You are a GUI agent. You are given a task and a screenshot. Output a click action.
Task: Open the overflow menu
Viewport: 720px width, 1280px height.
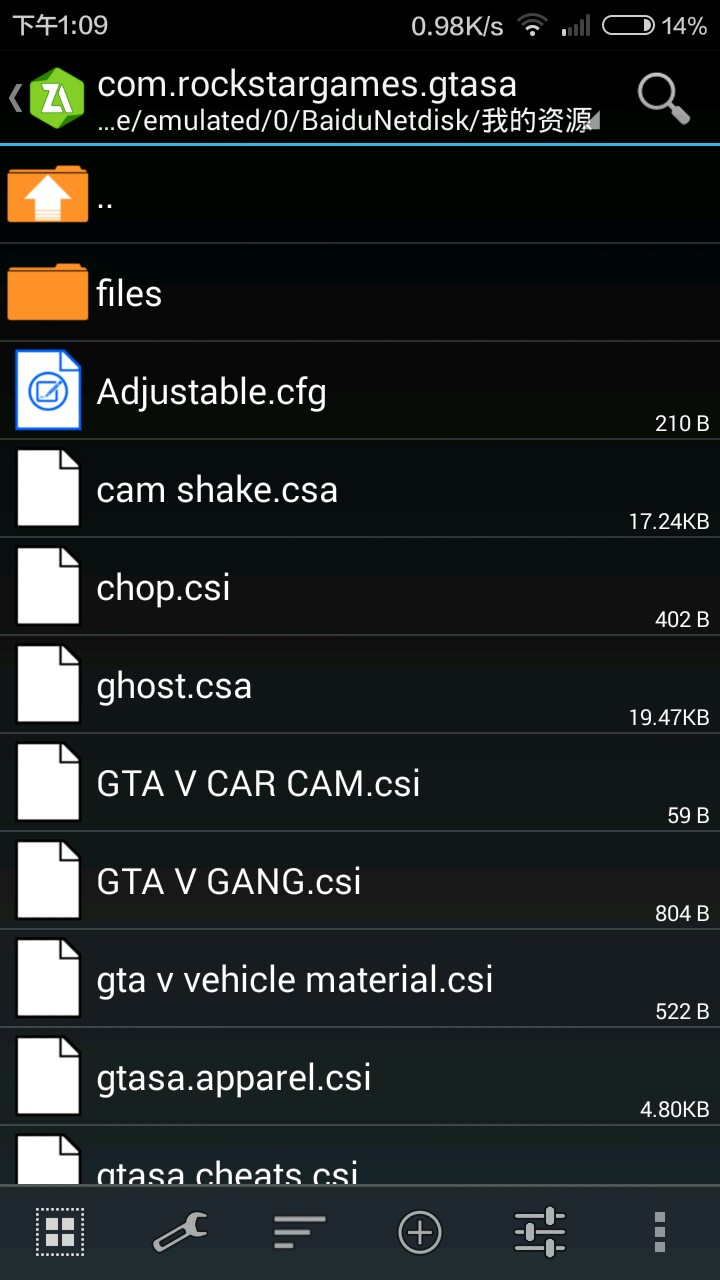[x=659, y=1232]
